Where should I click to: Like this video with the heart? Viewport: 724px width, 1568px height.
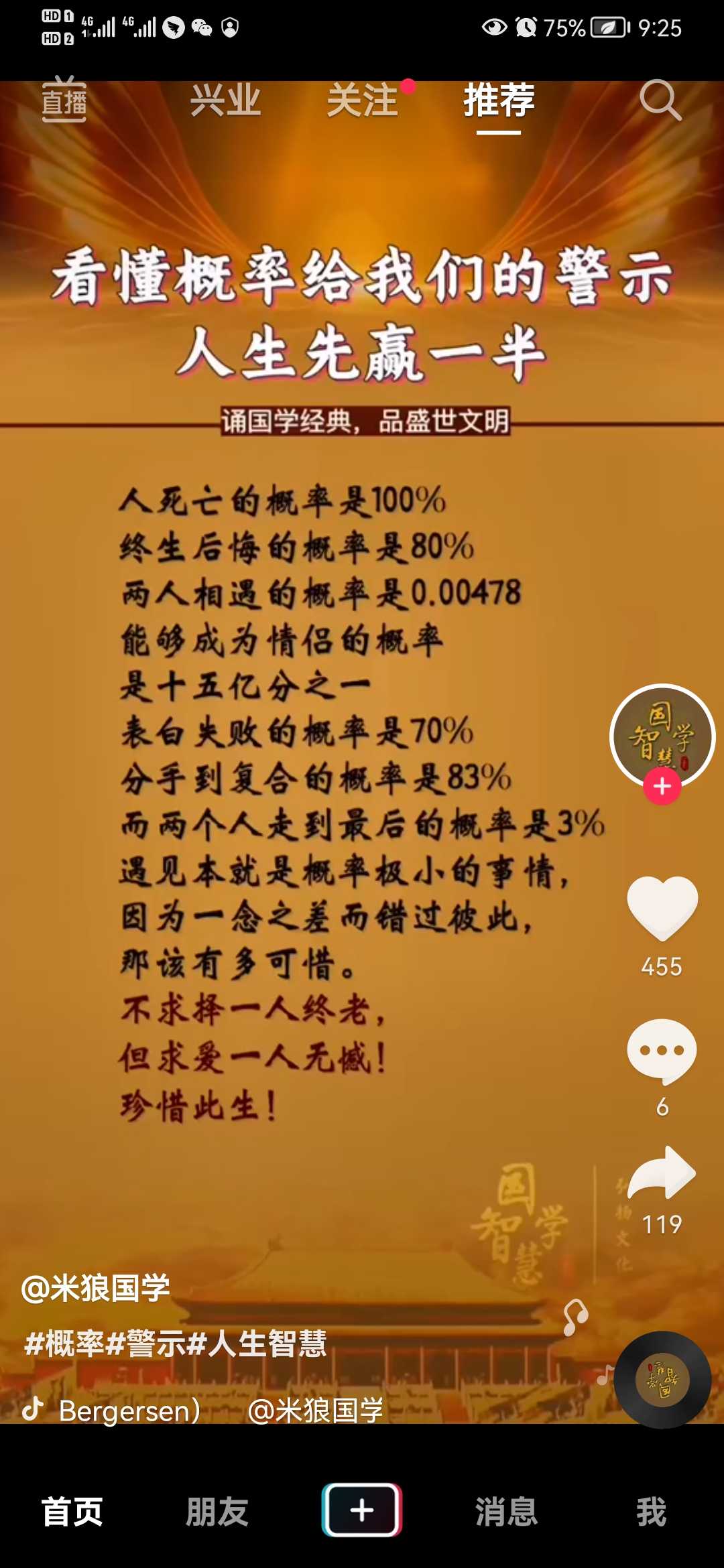(x=662, y=907)
